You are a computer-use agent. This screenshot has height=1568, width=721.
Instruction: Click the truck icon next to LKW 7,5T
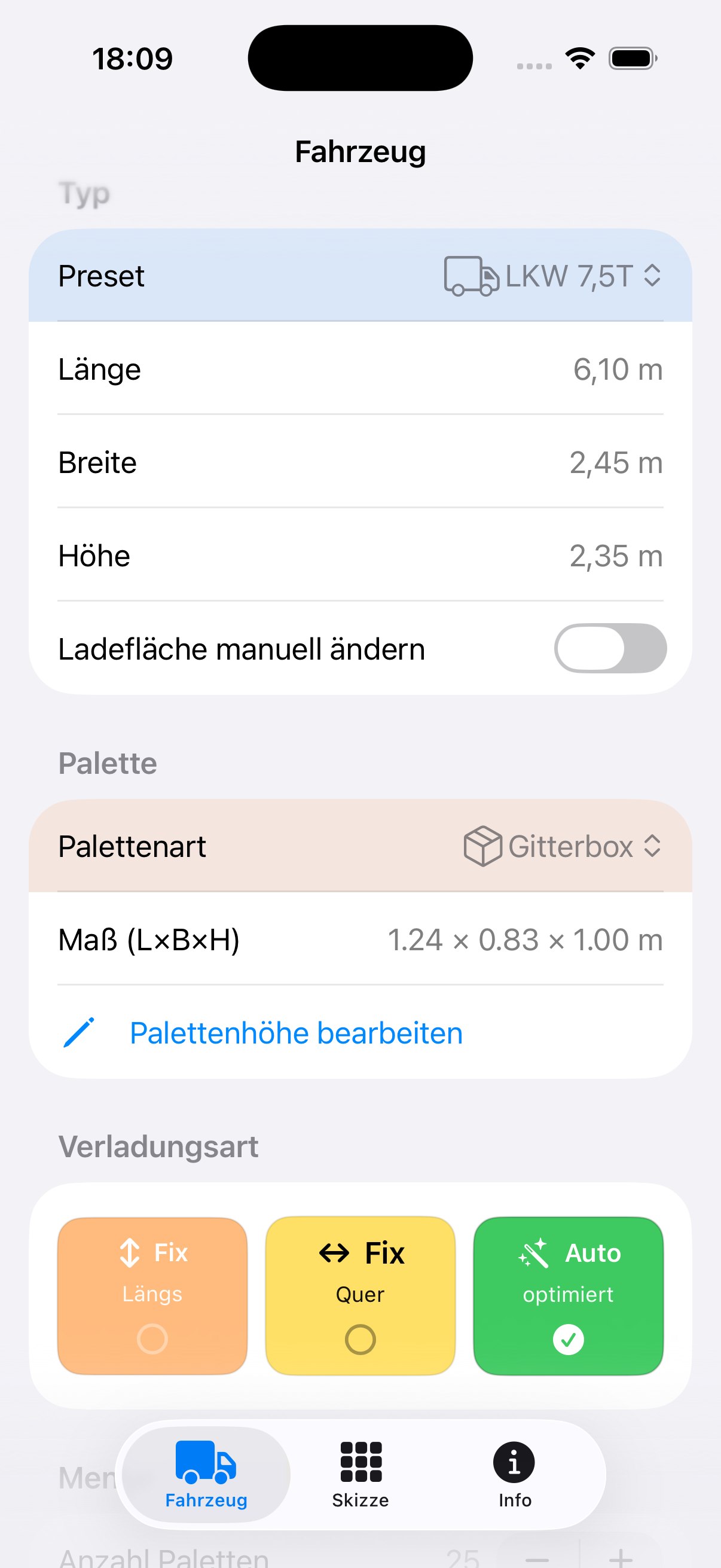pyautogui.click(x=471, y=276)
